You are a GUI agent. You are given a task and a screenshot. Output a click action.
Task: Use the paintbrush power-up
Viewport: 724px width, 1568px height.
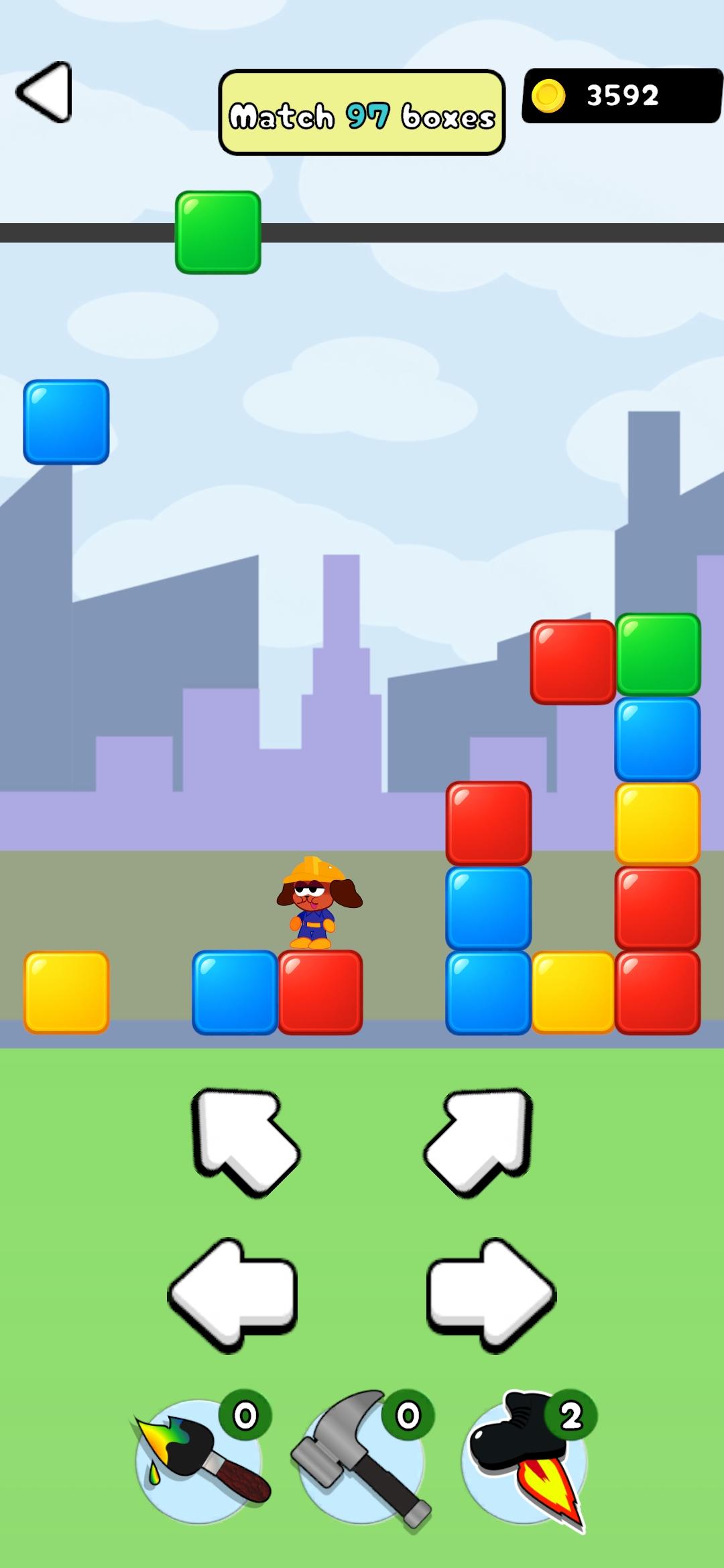pyautogui.click(x=199, y=1461)
